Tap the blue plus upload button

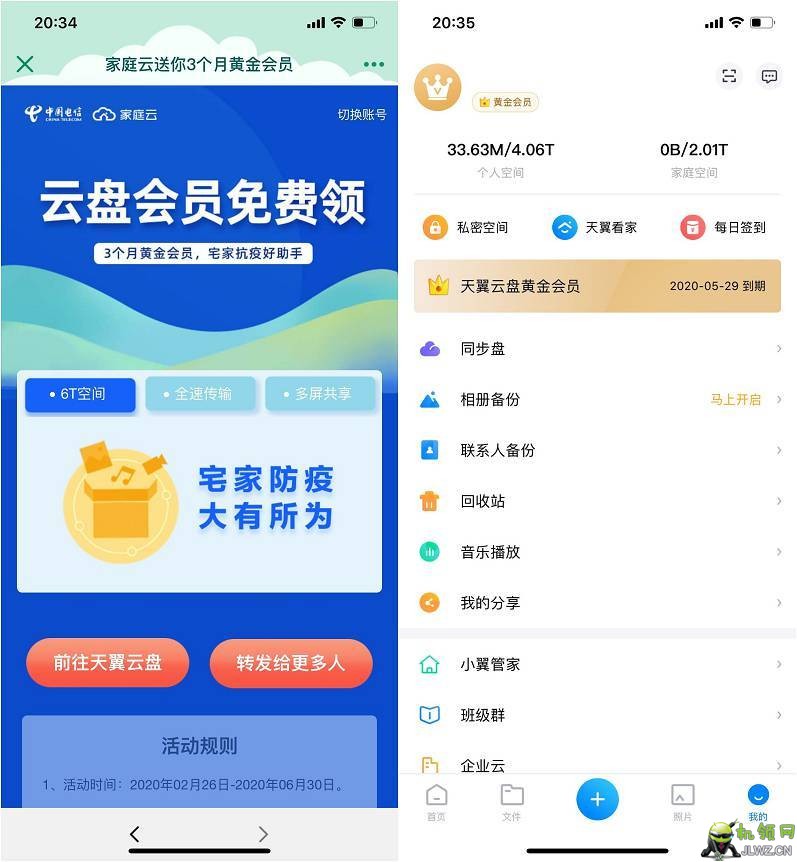coord(597,799)
